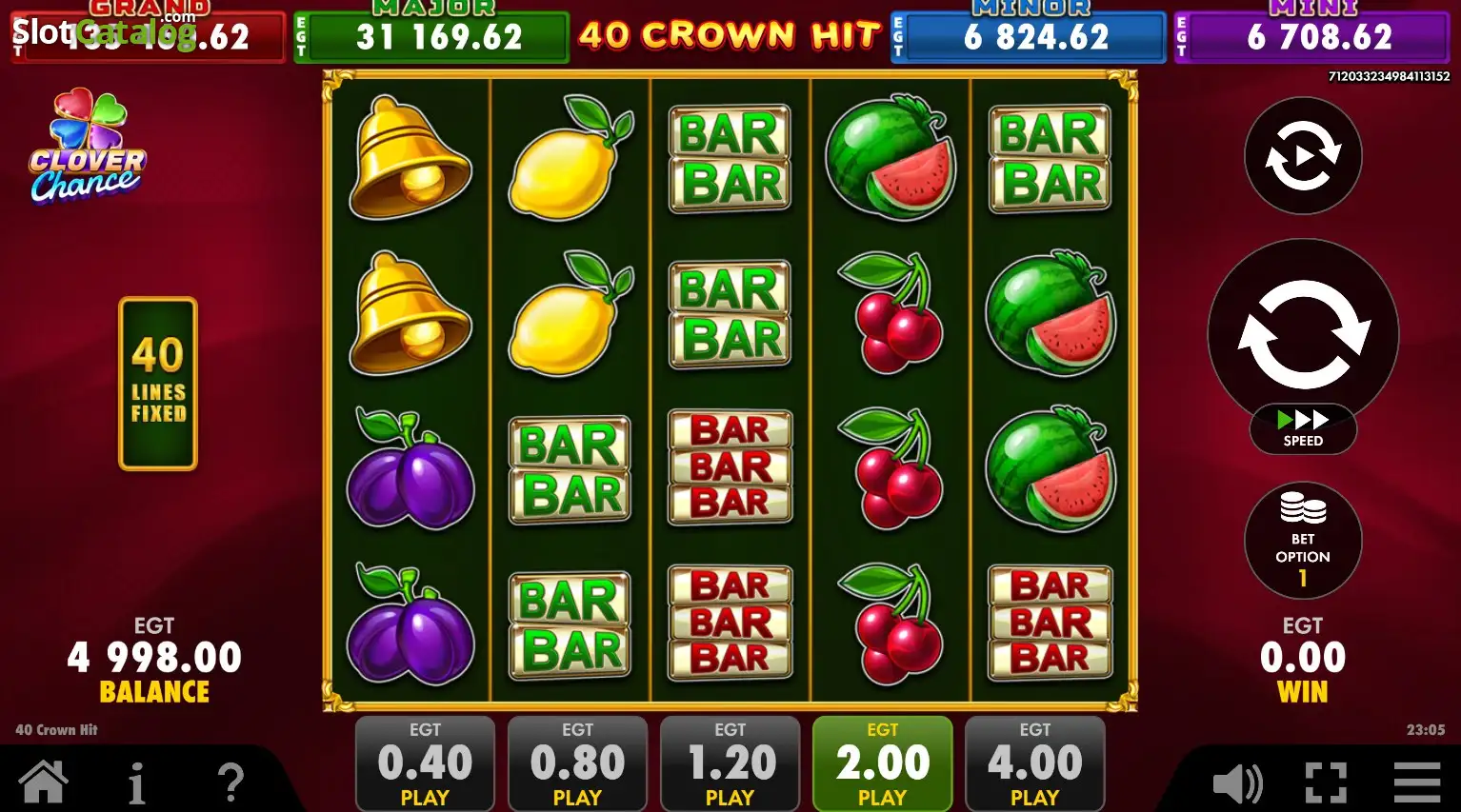Open the Bet Option selector
This screenshot has height=812, width=1461.
click(1303, 540)
